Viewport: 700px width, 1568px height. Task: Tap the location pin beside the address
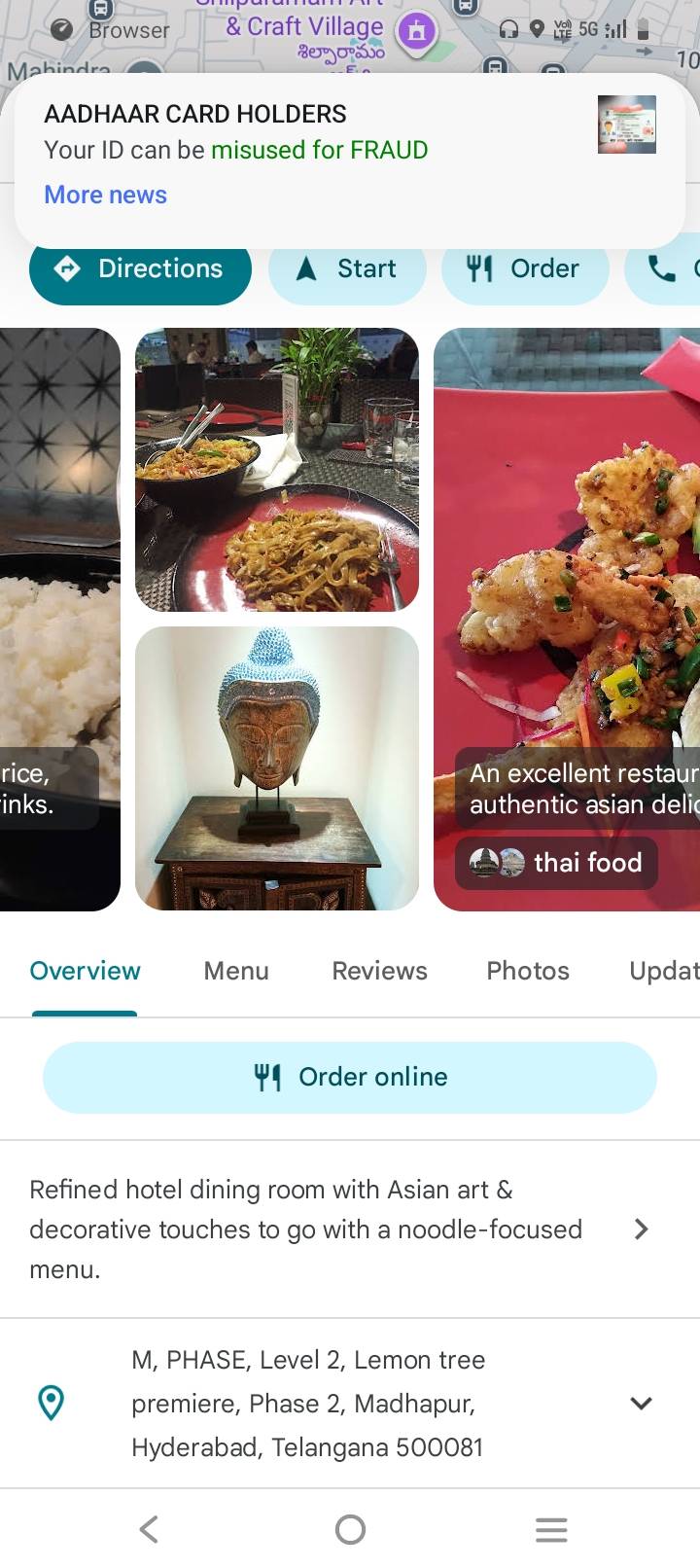tap(51, 1404)
